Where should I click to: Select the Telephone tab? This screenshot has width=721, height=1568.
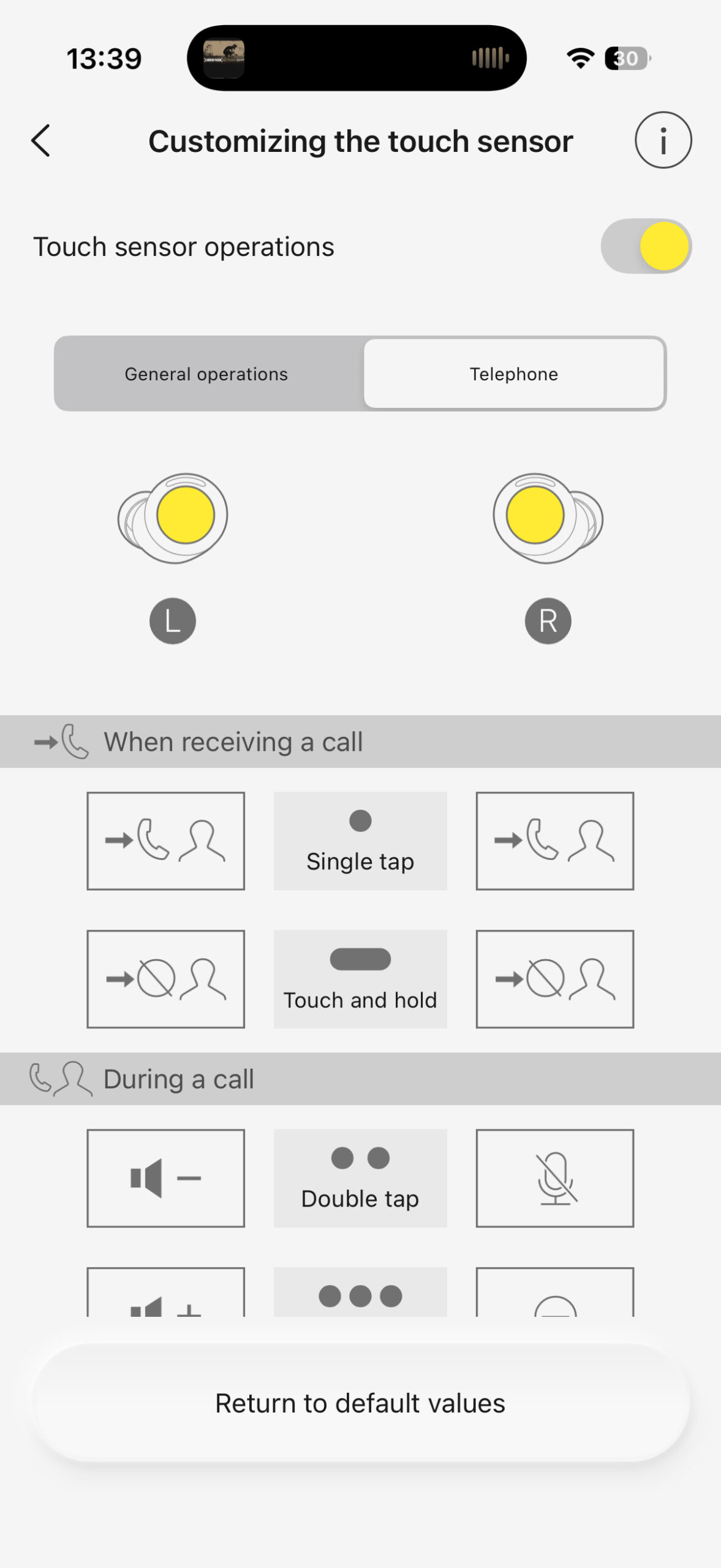tap(514, 374)
